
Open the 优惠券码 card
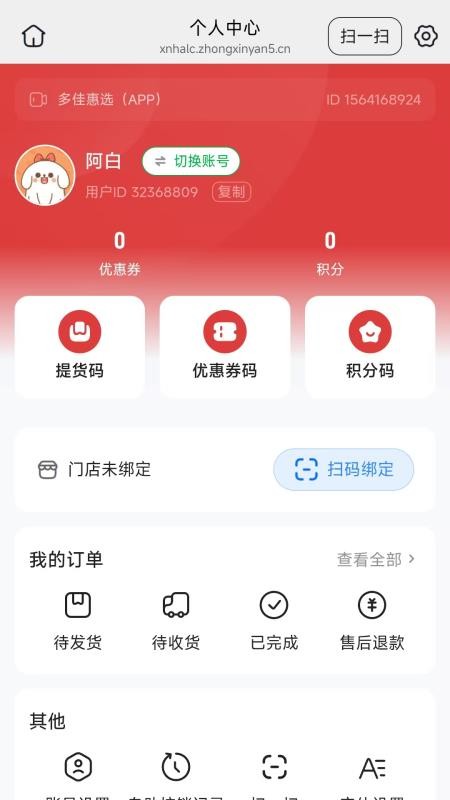click(225, 347)
